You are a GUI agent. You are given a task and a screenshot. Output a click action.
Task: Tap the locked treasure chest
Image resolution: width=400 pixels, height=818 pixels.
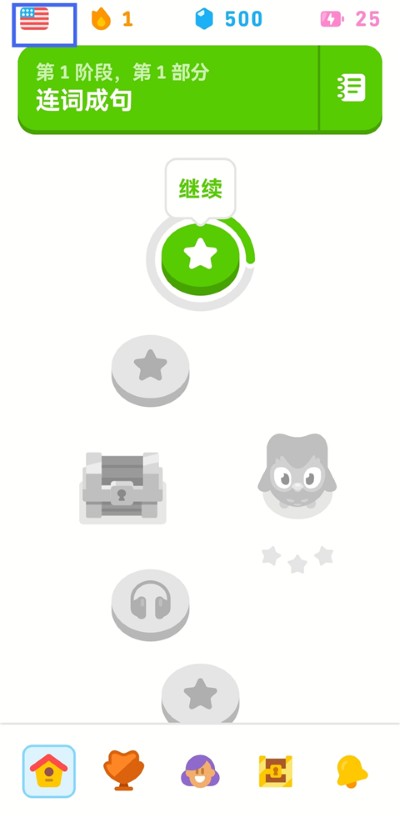123,487
